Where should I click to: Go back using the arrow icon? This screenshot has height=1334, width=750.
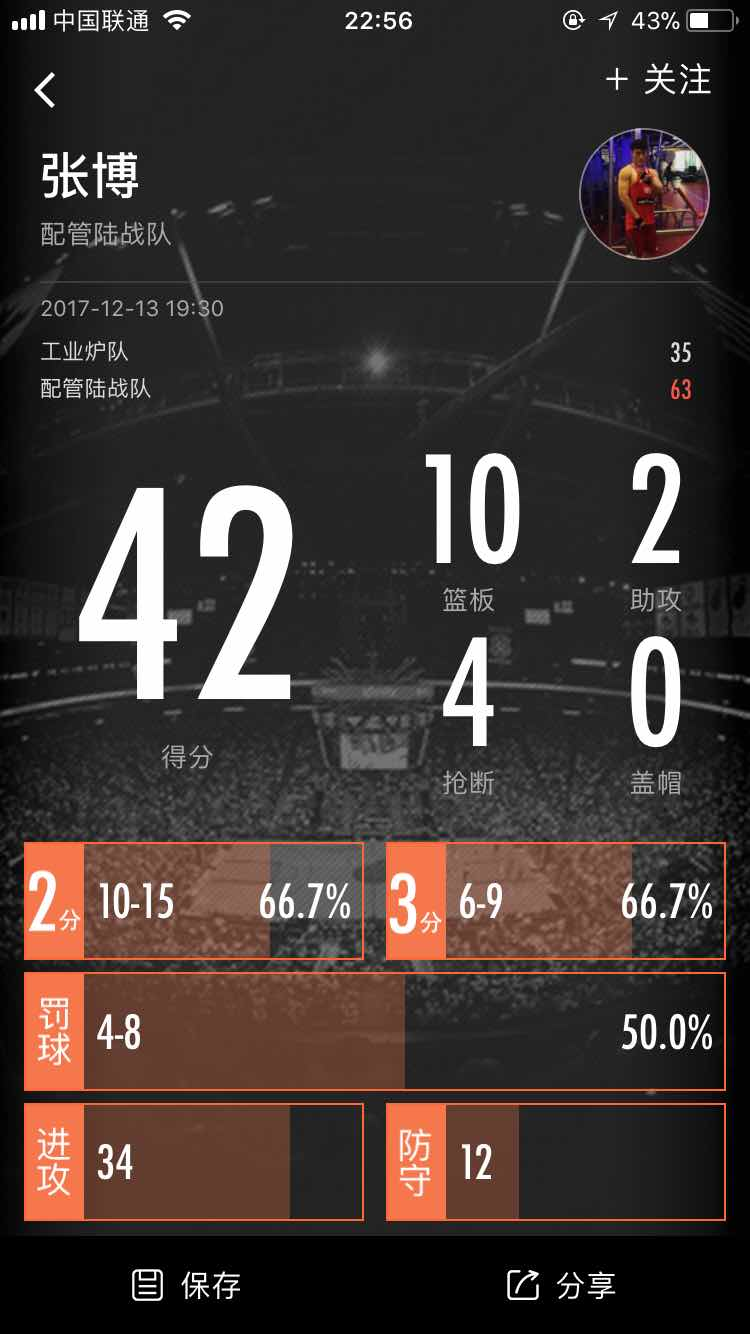45,90
